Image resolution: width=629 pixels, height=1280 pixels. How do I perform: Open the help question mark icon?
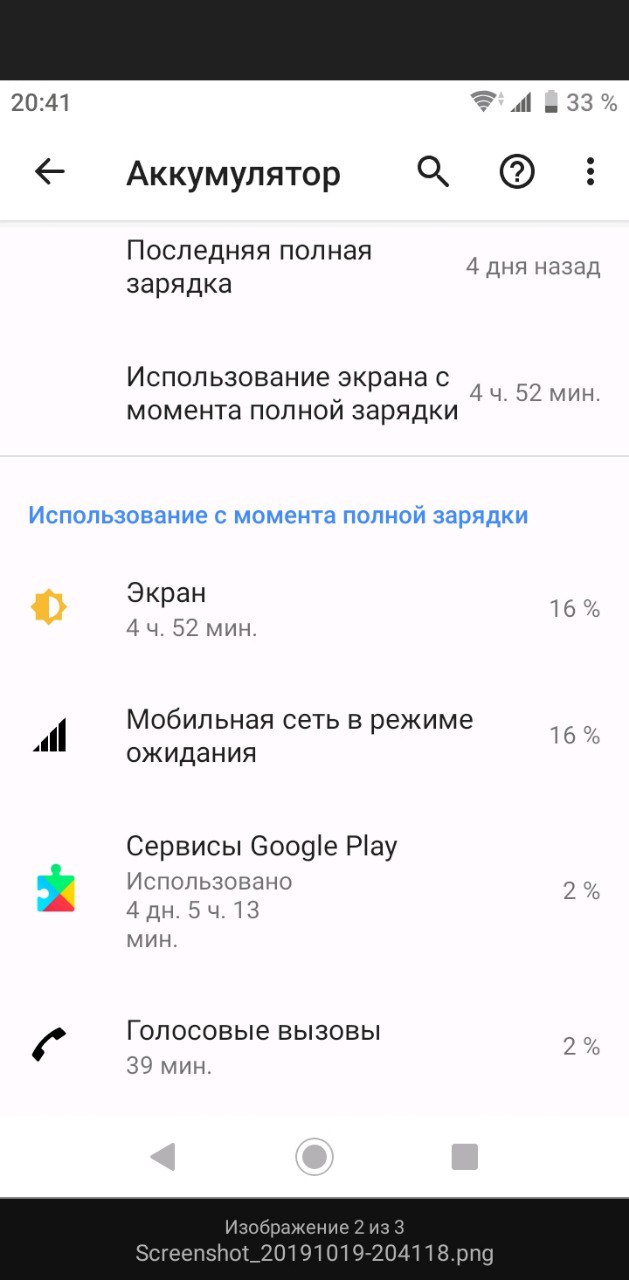pos(517,172)
